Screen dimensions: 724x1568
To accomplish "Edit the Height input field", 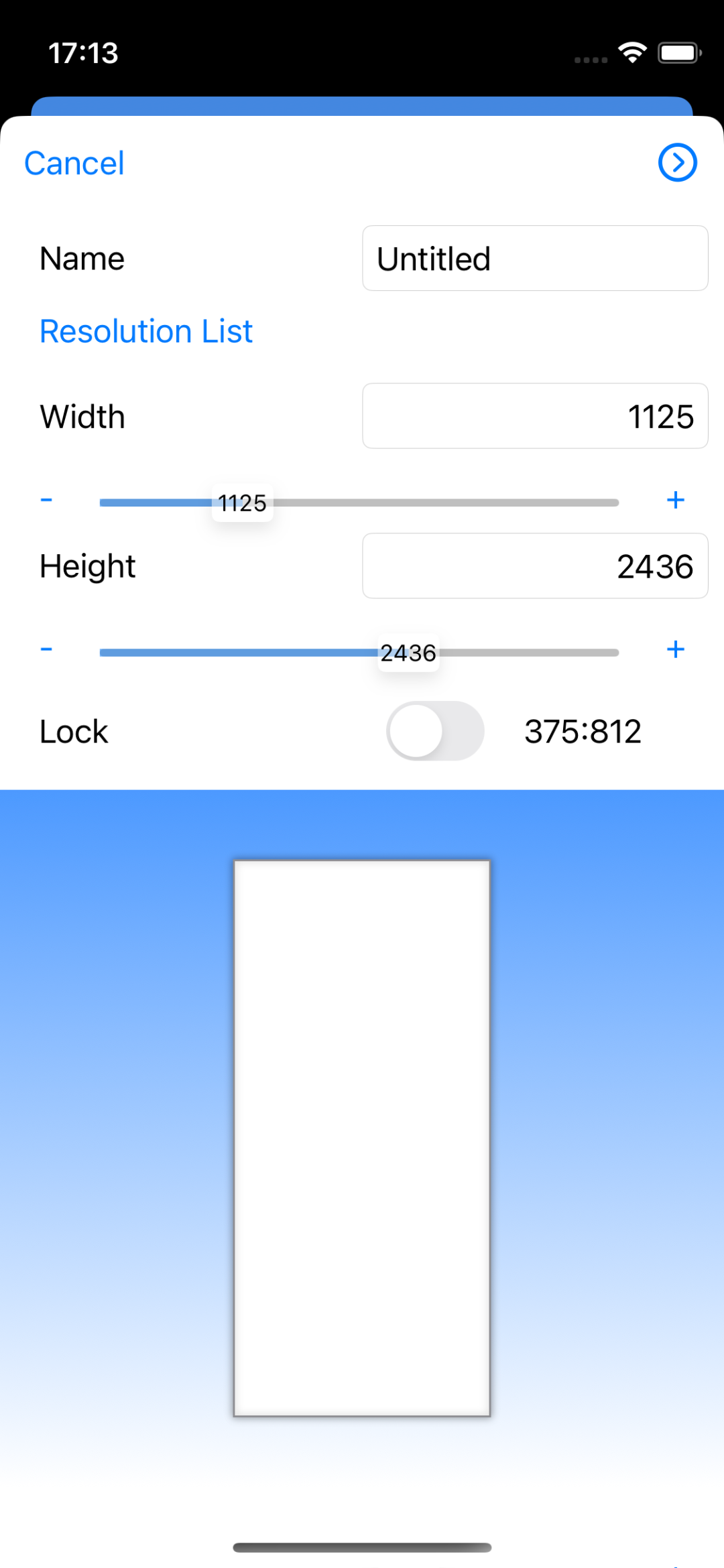I will click(x=534, y=566).
